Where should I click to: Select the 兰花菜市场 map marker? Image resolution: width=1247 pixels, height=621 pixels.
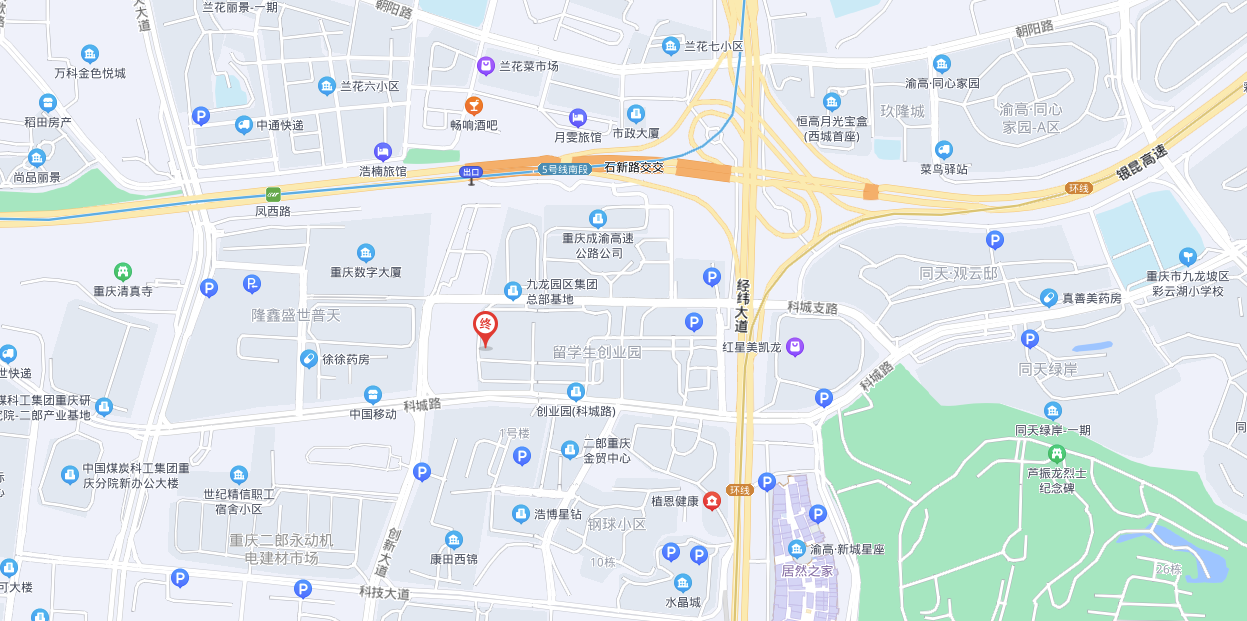pyautogui.click(x=485, y=66)
